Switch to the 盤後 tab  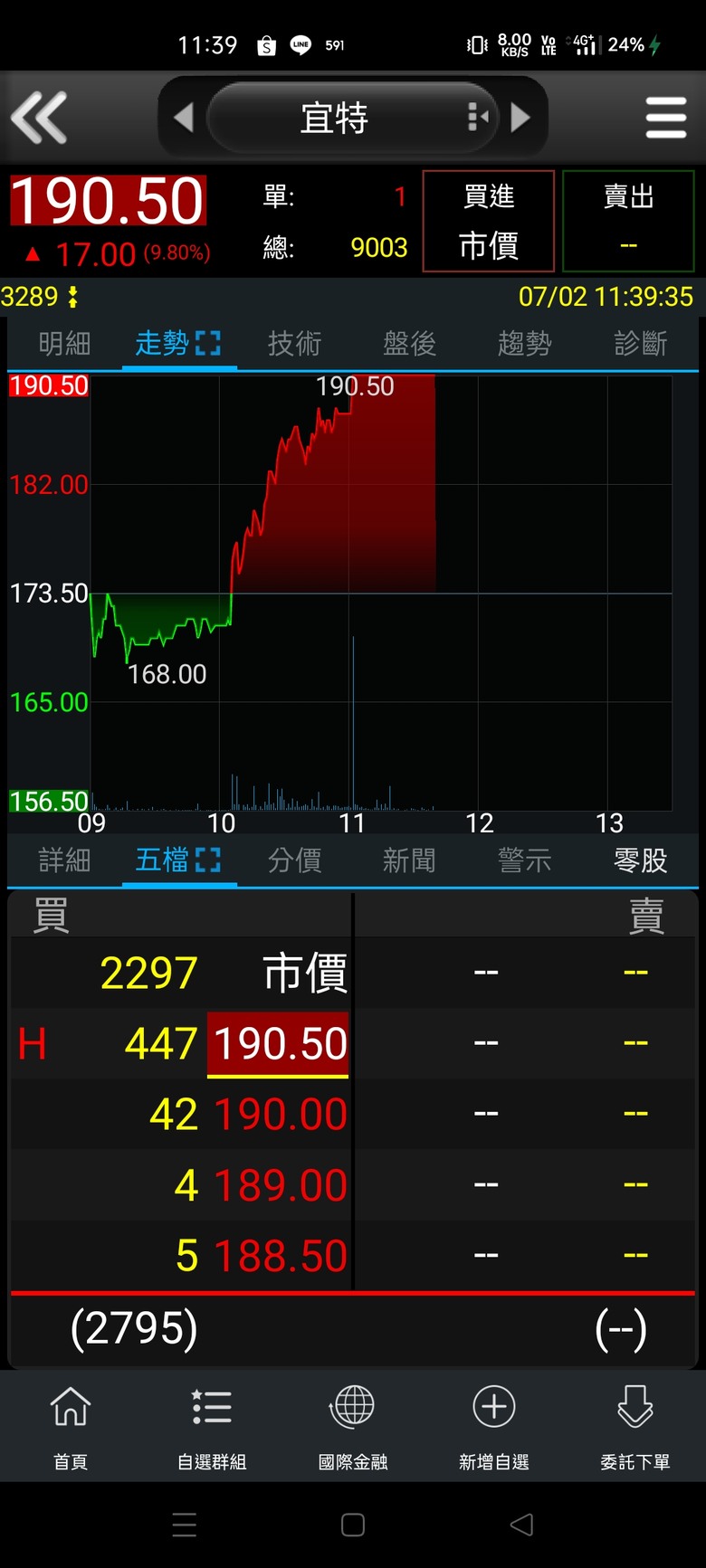tap(409, 343)
